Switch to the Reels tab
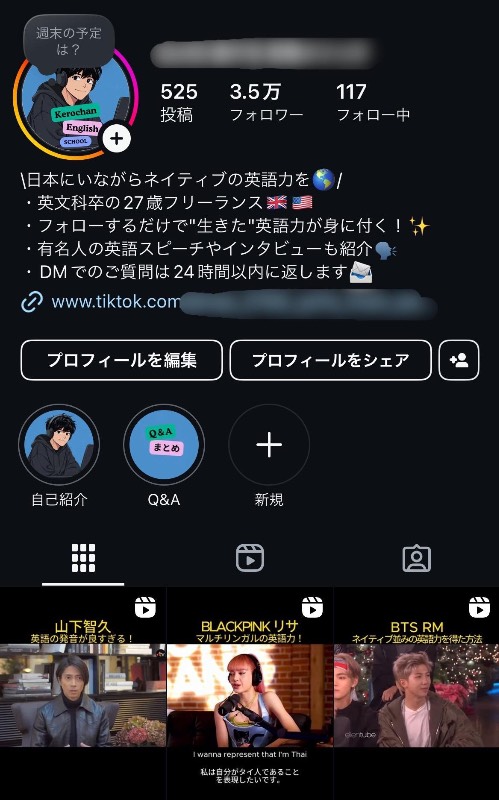Image resolution: width=499 pixels, height=800 pixels. pos(250,558)
